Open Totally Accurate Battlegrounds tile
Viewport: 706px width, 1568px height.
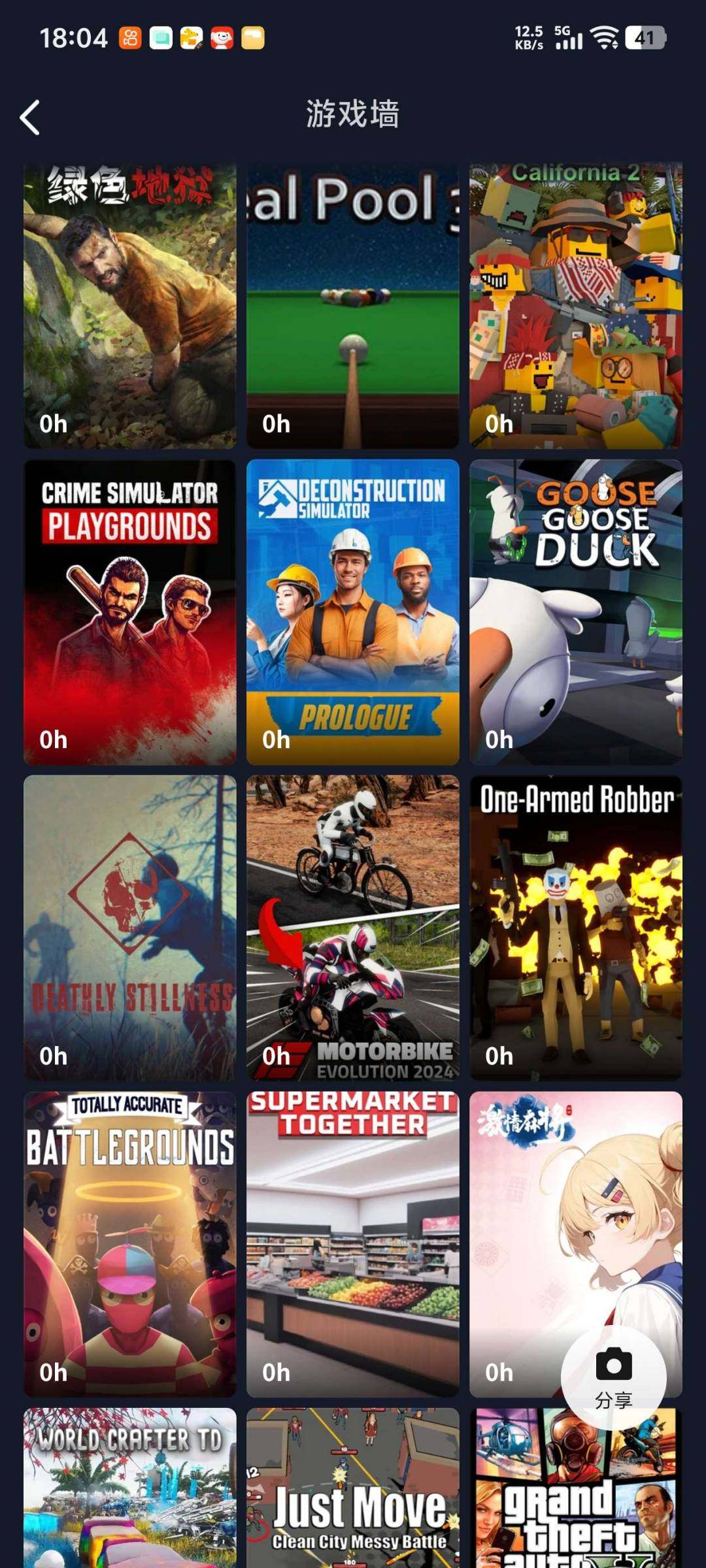(130, 1245)
